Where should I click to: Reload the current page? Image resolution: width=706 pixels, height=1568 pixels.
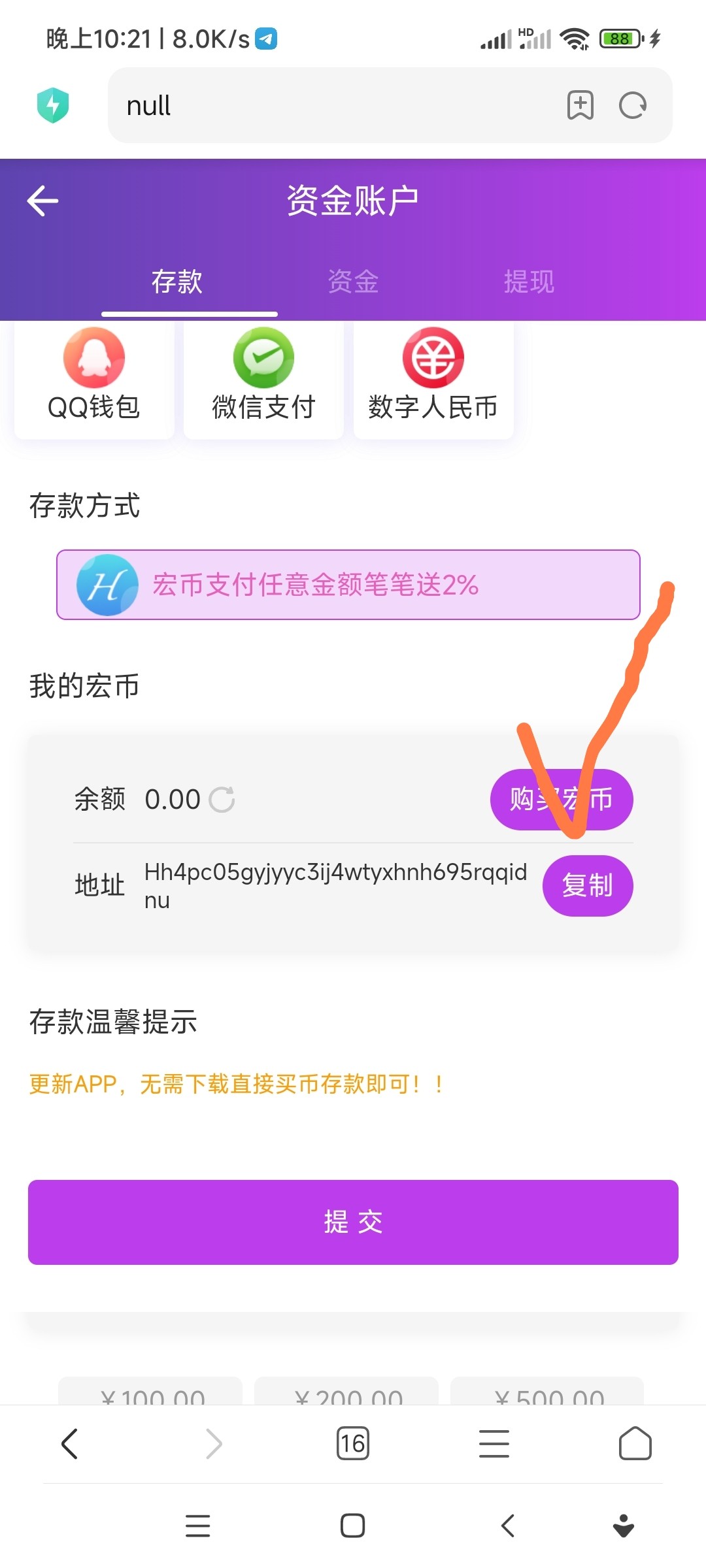633,105
